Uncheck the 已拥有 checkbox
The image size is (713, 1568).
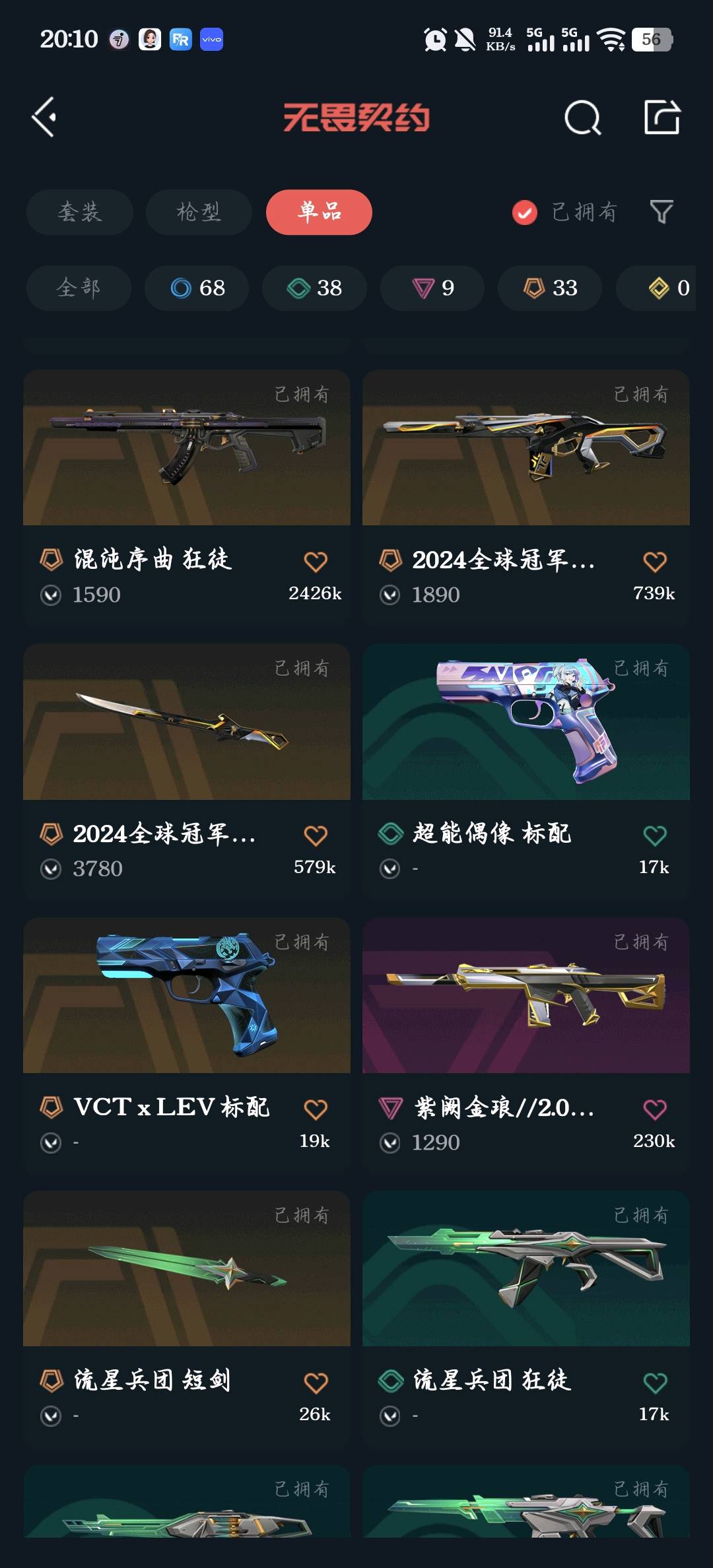pyautogui.click(x=525, y=212)
